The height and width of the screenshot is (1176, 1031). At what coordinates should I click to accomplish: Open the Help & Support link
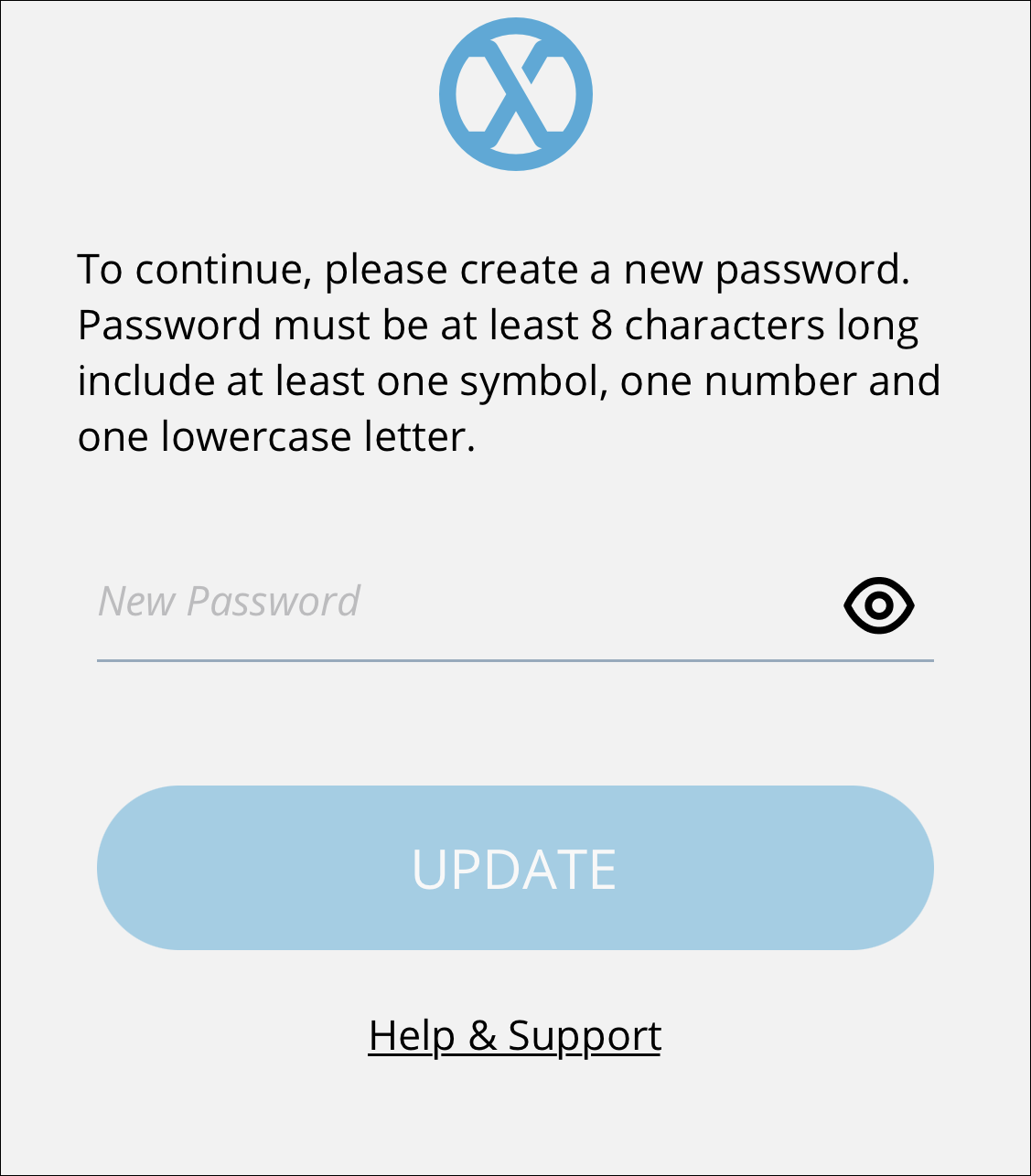click(515, 1036)
